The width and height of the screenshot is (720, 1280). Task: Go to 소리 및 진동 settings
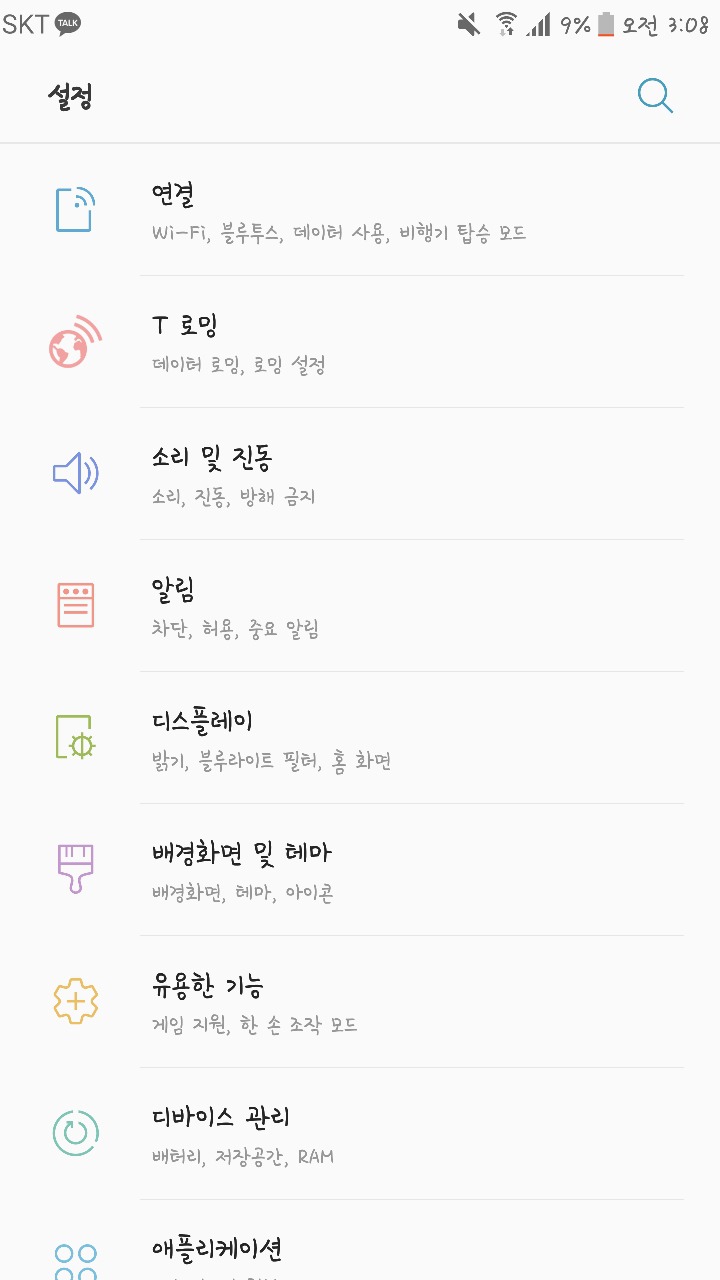tap(360, 474)
